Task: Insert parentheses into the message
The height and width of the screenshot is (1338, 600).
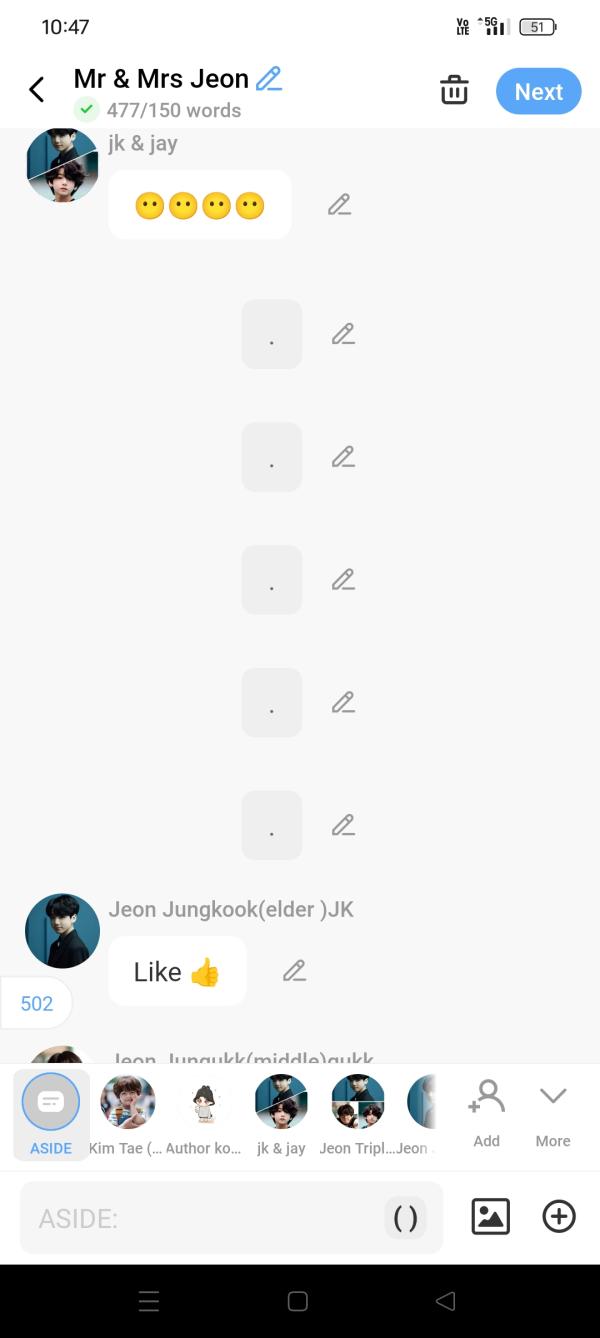Action: click(405, 1218)
